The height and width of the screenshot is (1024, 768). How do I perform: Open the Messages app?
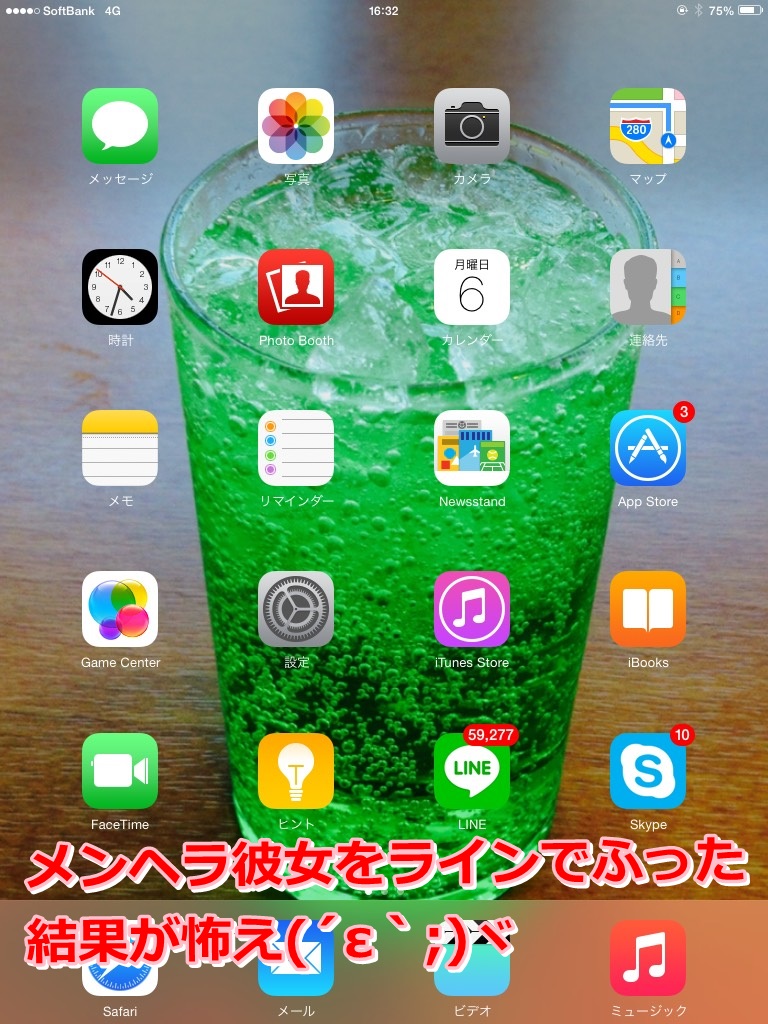120,126
